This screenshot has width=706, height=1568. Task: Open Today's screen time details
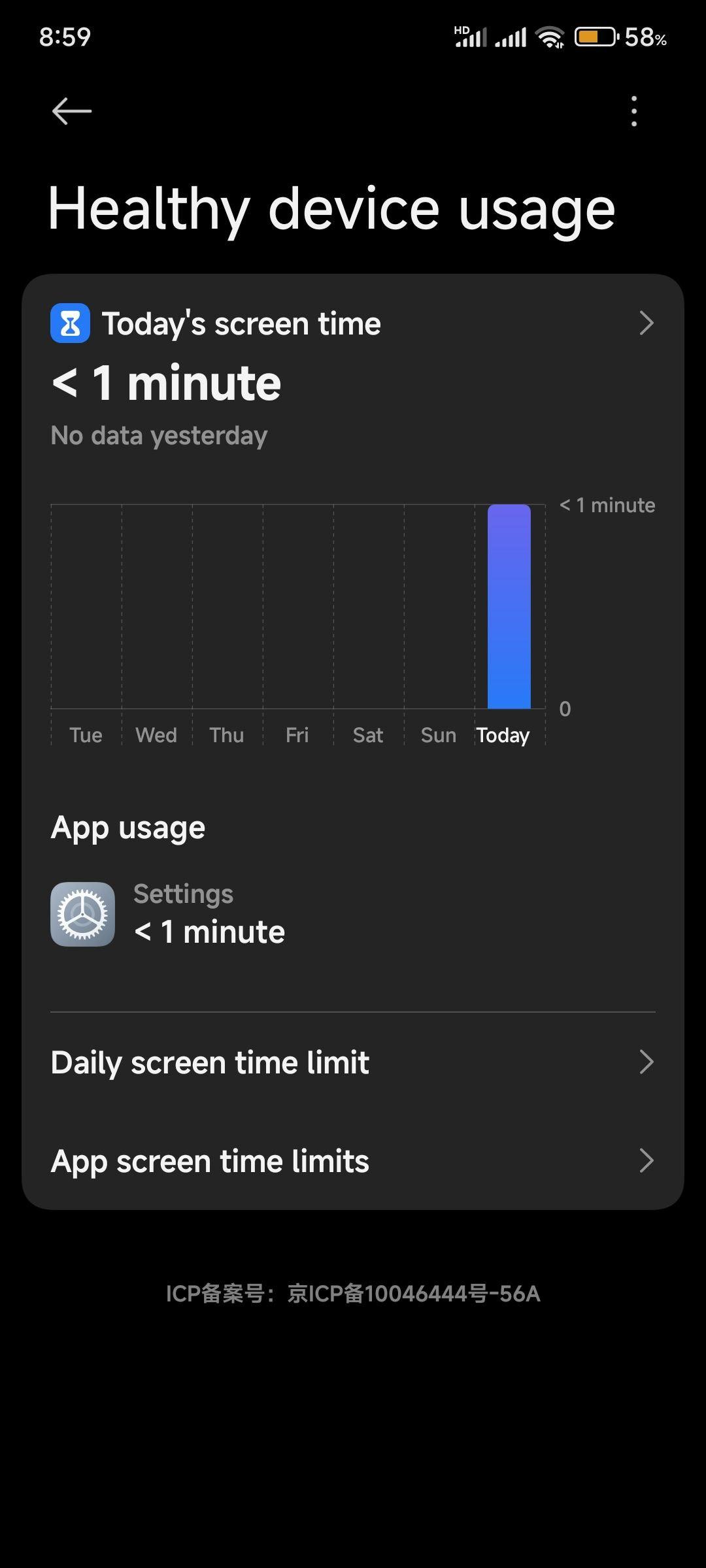tap(353, 323)
